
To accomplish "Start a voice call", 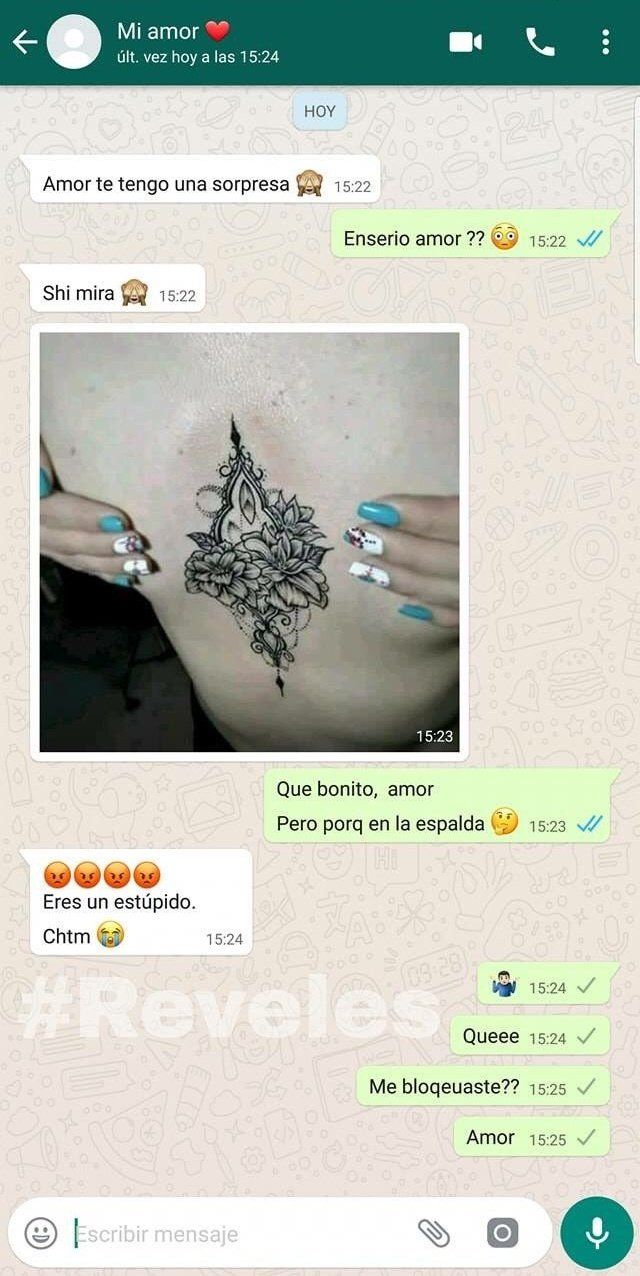I will click(540, 42).
